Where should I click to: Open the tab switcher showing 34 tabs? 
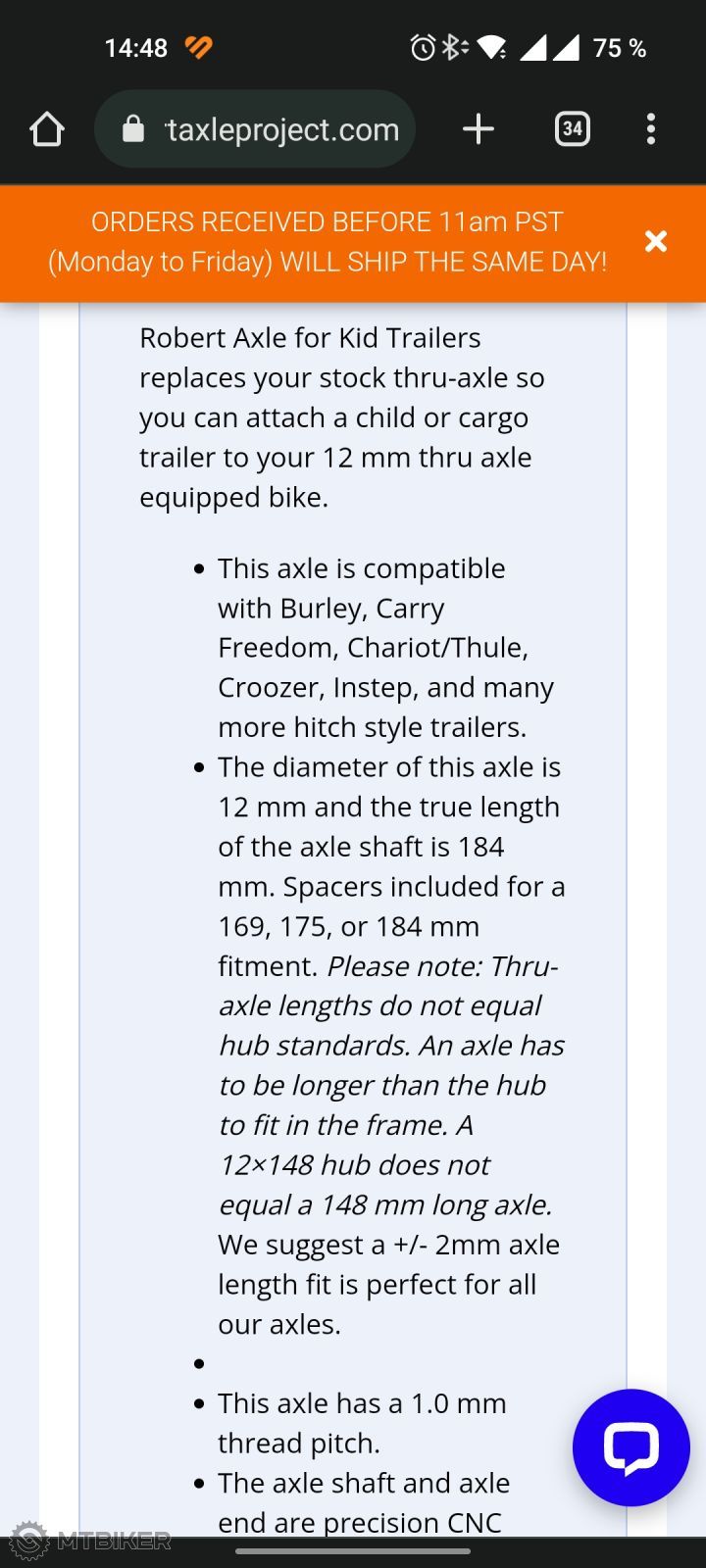pyautogui.click(x=573, y=129)
